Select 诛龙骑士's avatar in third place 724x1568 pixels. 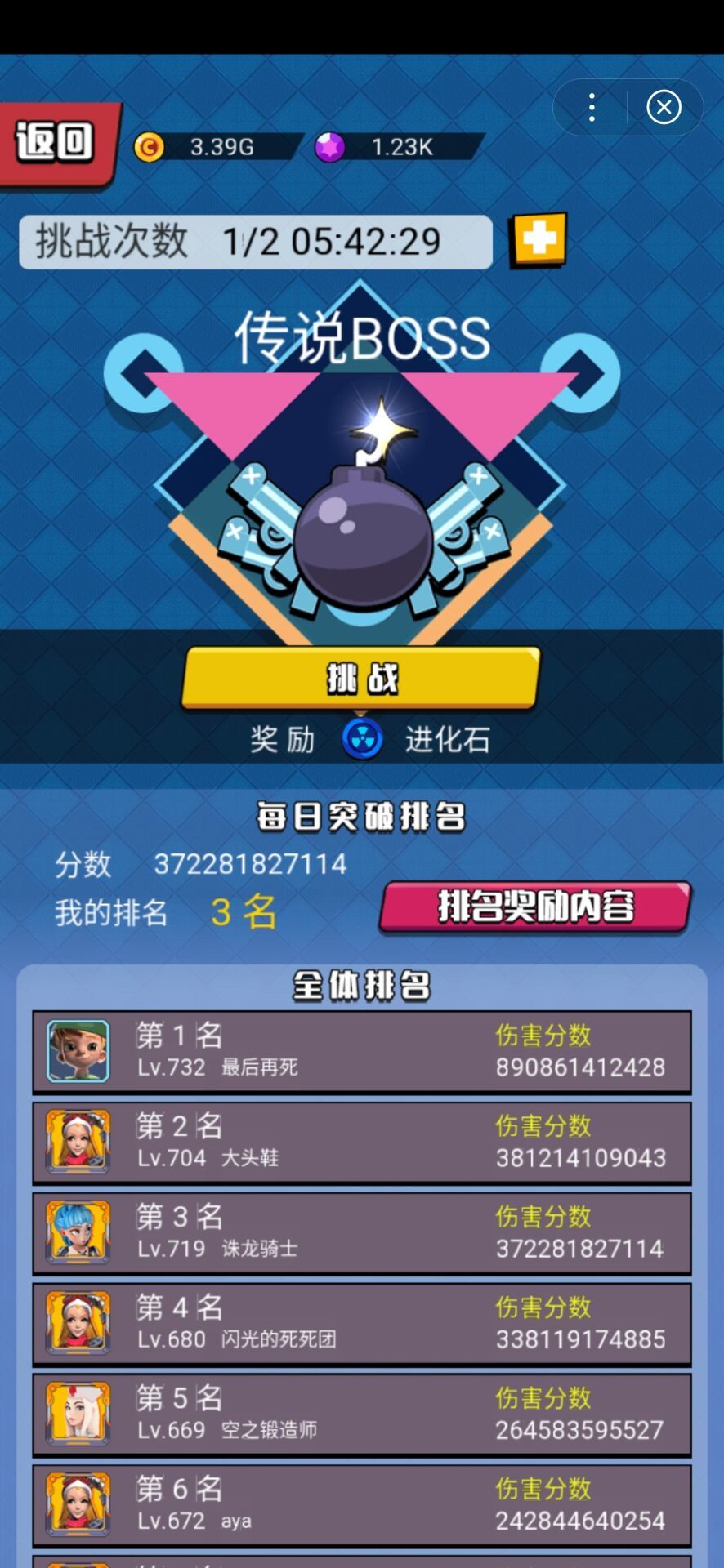coord(78,1232)
